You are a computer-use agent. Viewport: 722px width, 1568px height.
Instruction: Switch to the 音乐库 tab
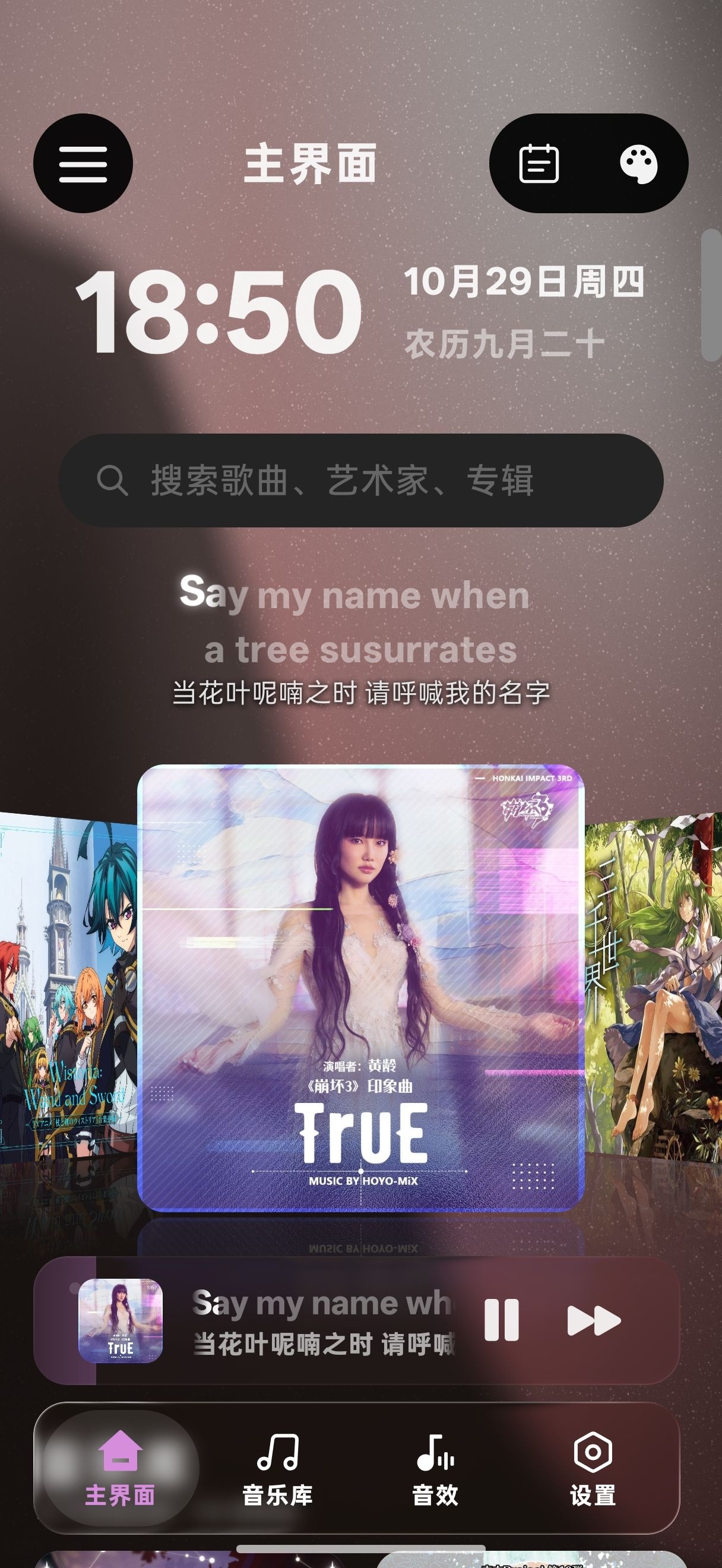click(x=277, y=1468)
